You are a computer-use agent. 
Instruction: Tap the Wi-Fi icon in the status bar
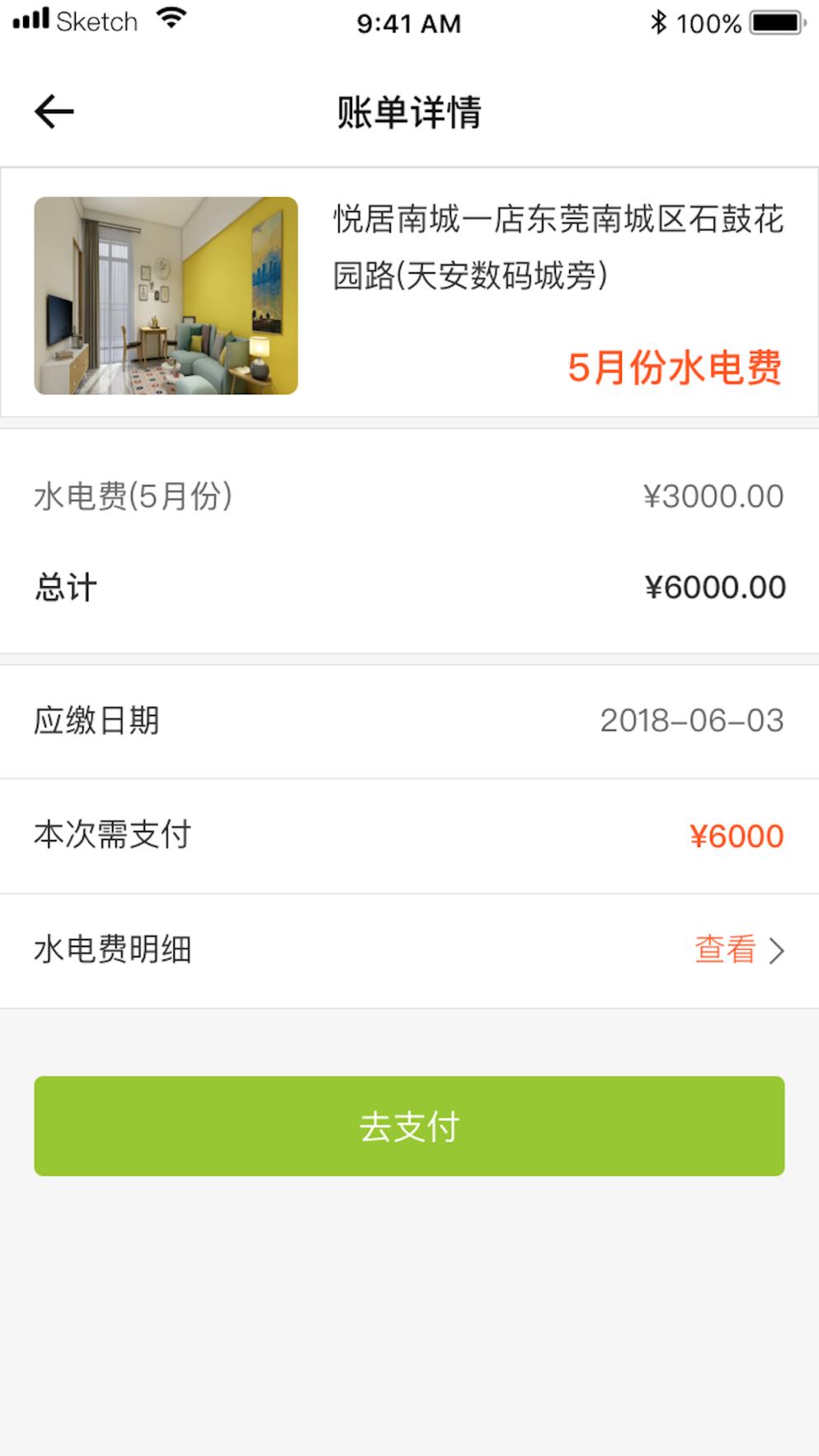tap(171, 19)
